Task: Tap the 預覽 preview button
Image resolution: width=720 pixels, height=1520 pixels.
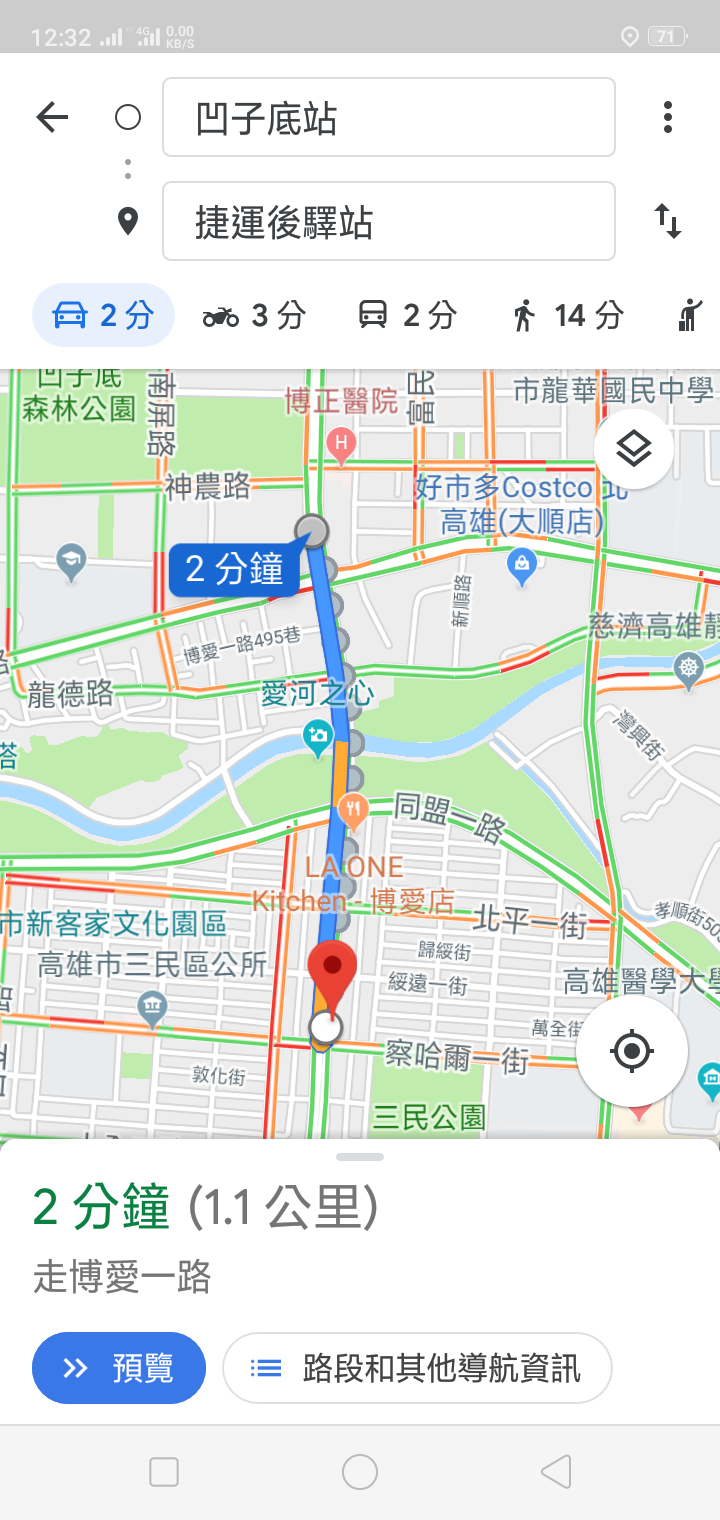Action: click(119, 1368)
